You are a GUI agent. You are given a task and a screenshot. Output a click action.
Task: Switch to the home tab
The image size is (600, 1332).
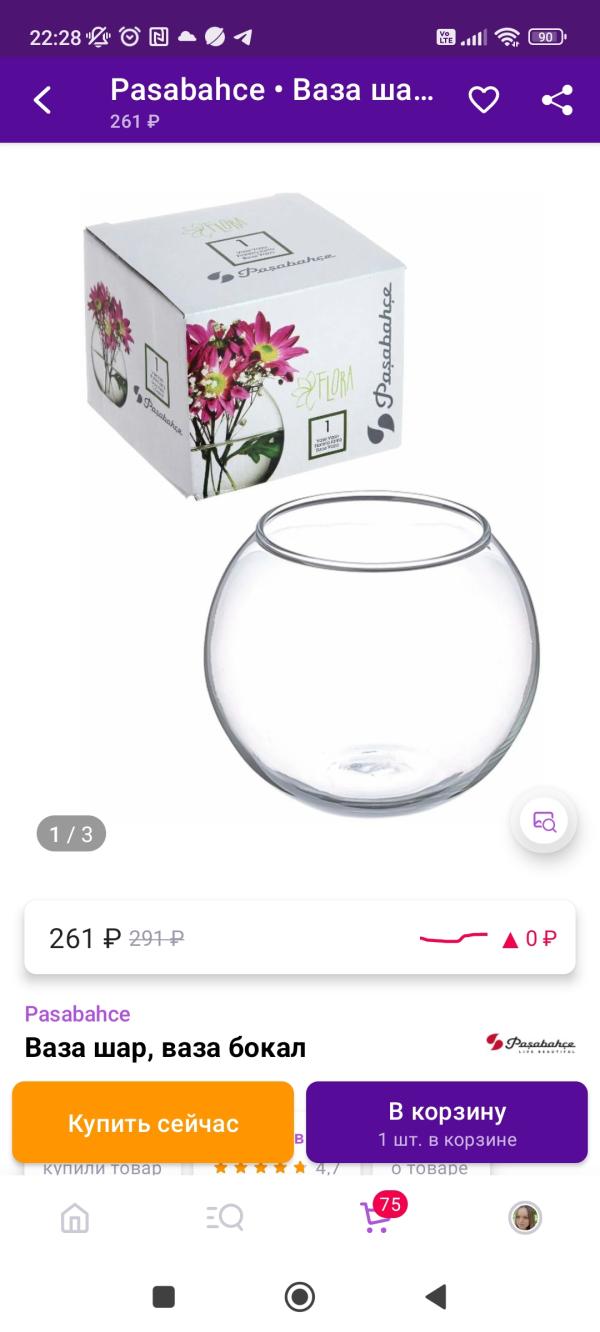pos(75,1217)
